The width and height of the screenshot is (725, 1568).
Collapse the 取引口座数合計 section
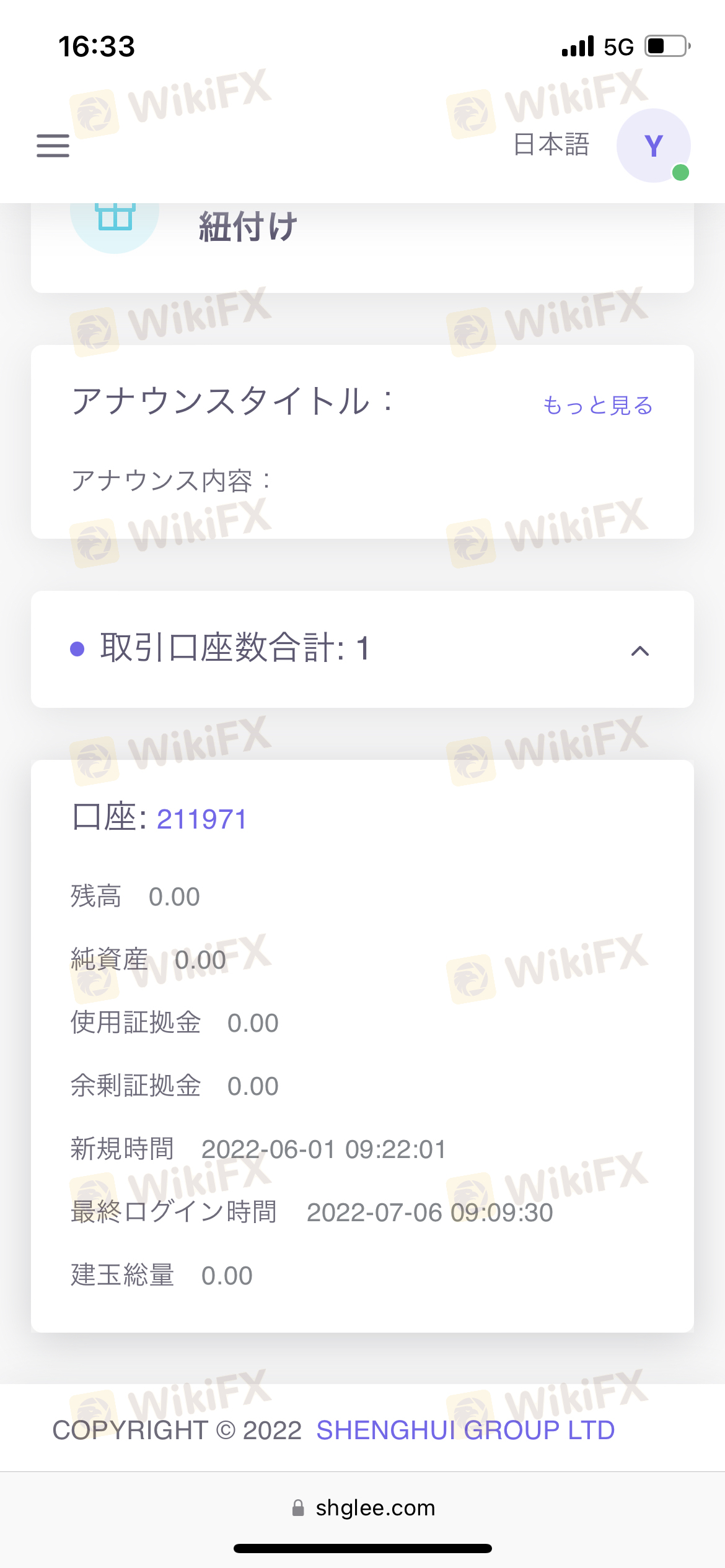[639, 650]
